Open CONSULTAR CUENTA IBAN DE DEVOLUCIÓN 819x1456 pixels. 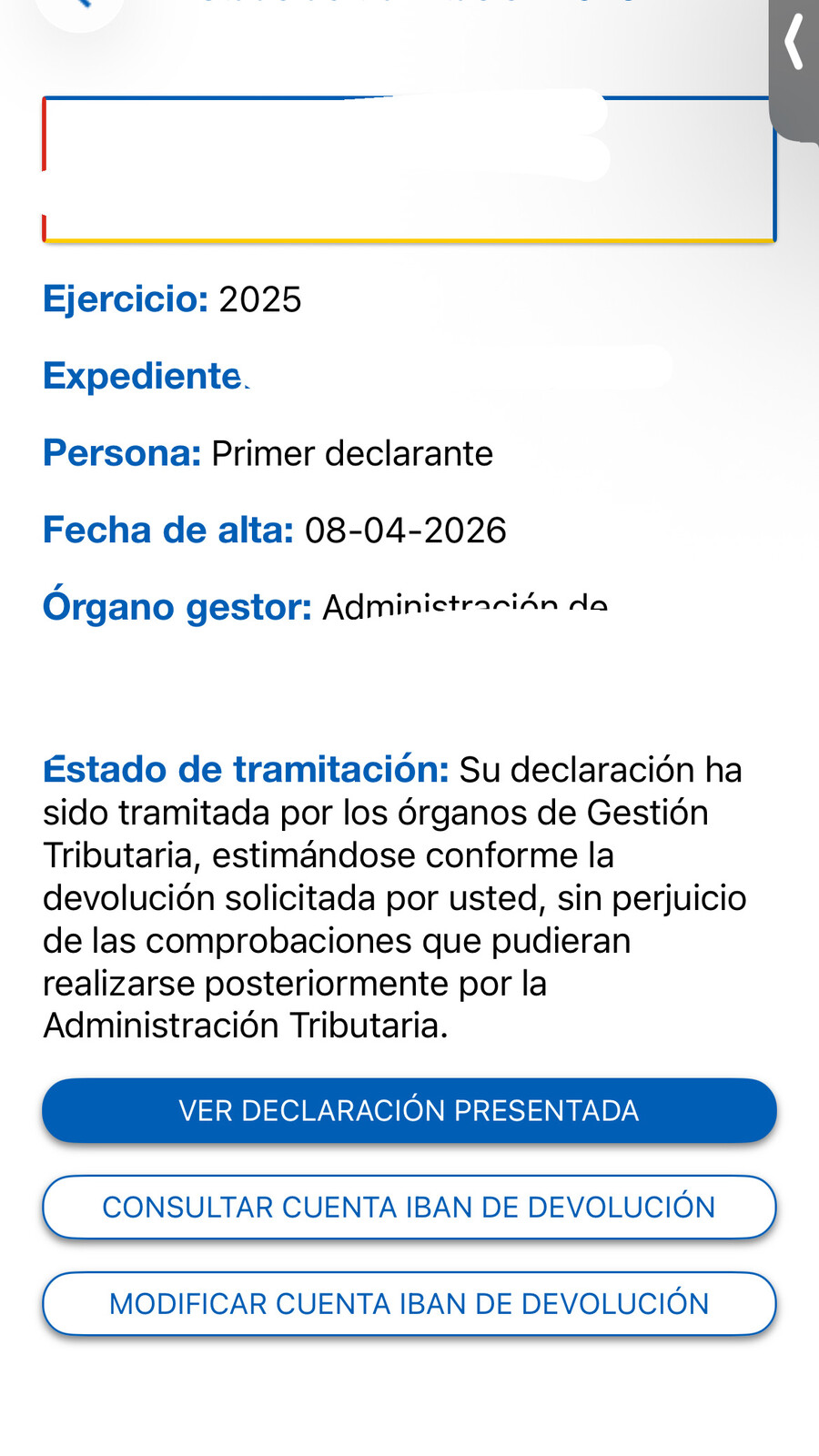click(409, 1207)
